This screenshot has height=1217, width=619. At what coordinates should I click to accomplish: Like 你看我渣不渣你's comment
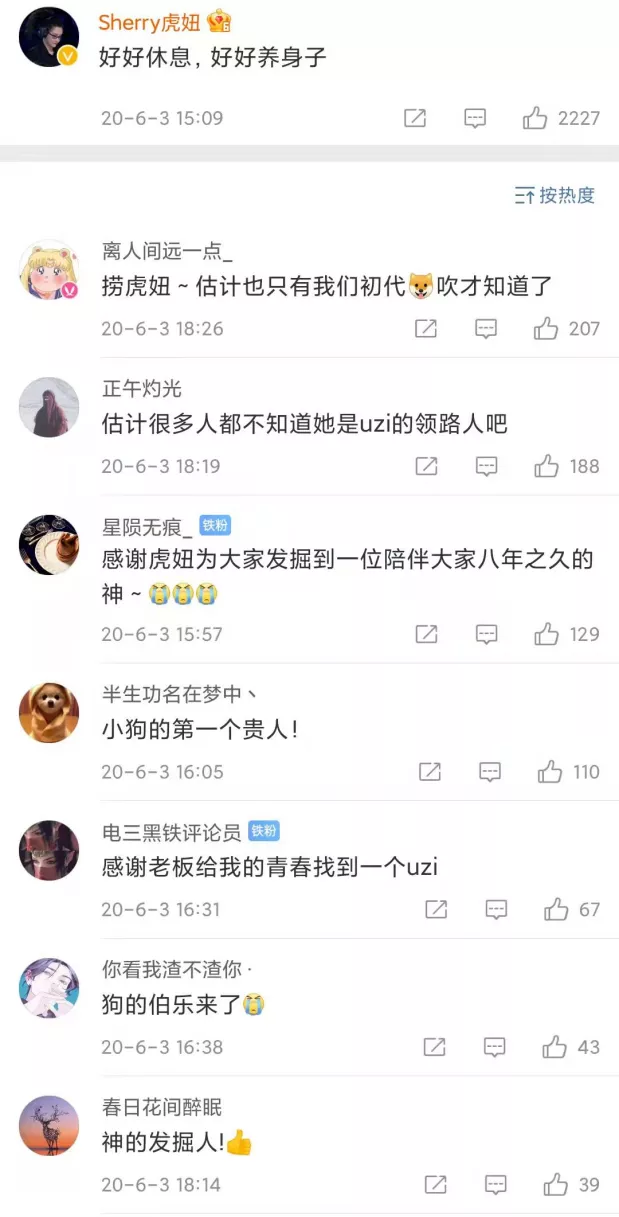coord(554,1047)
